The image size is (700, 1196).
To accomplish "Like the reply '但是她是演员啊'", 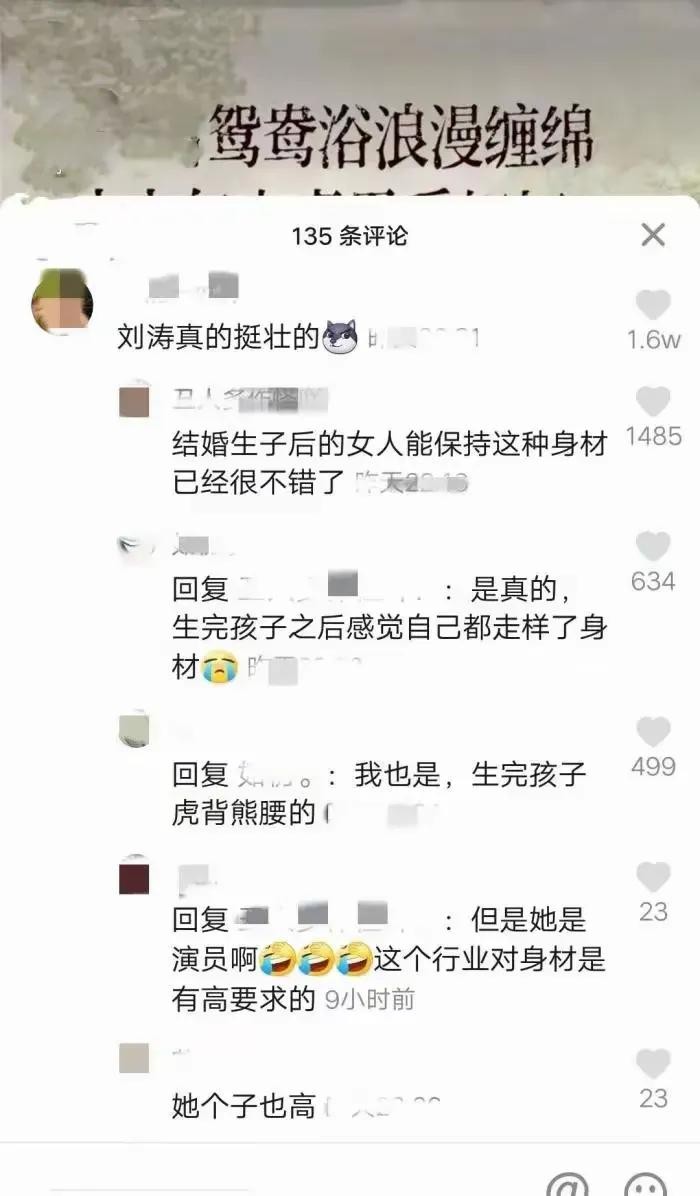I will (653, 877).
